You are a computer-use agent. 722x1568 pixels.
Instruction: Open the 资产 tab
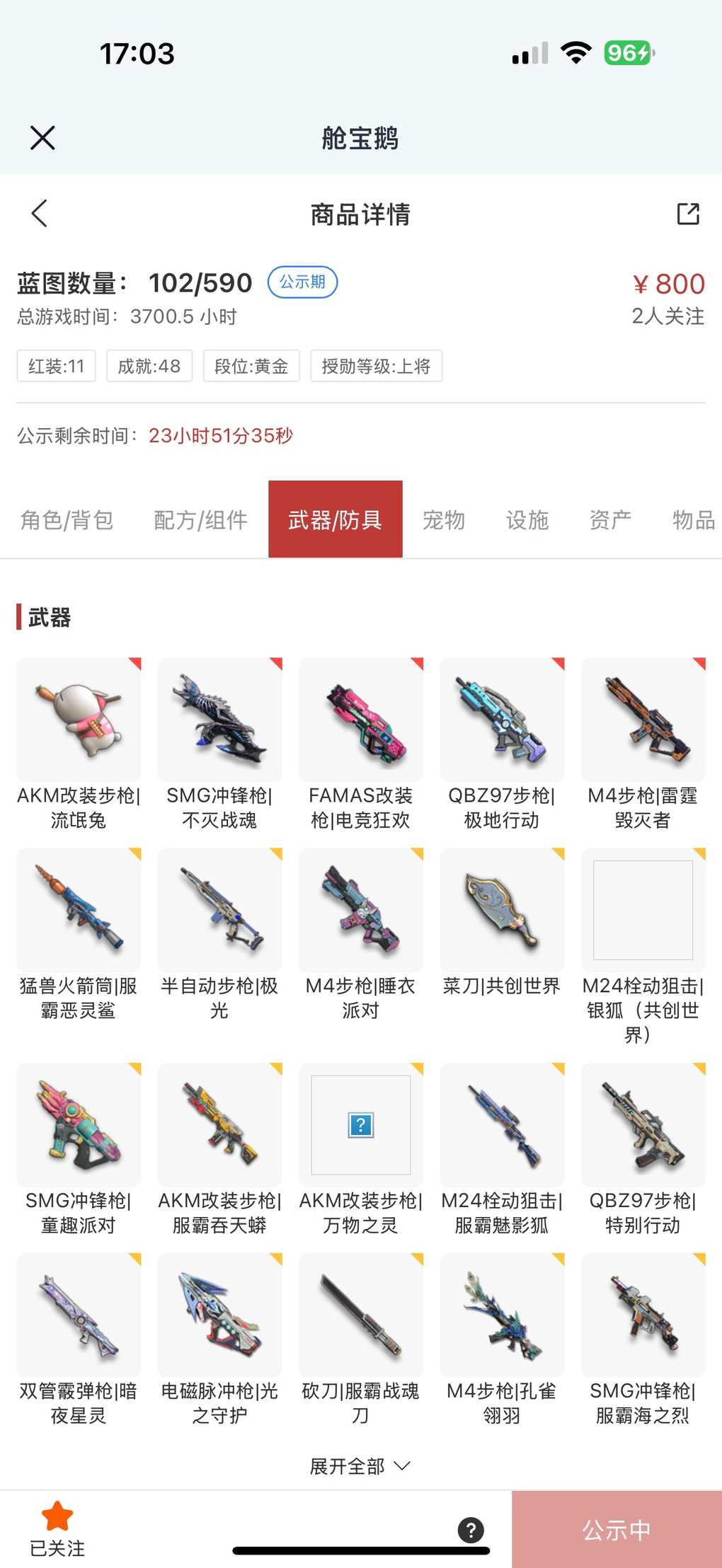[610, 520]
